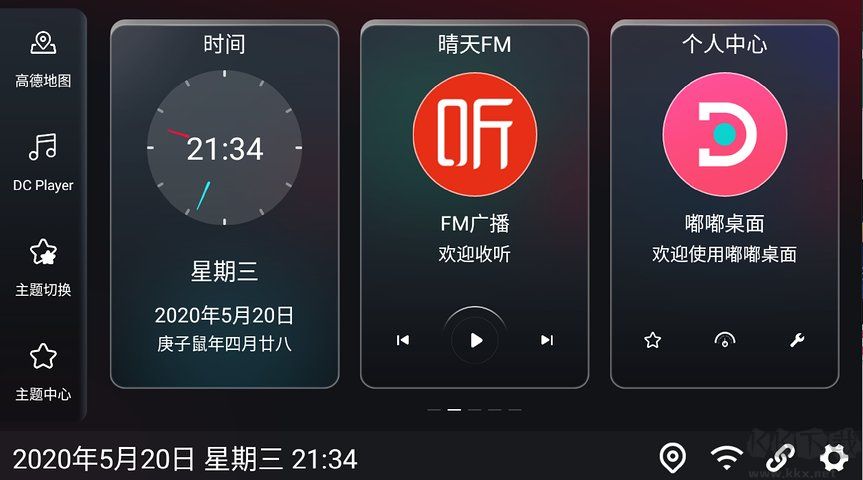Open Wi-Fi settings icon

[x=726, y=458]
